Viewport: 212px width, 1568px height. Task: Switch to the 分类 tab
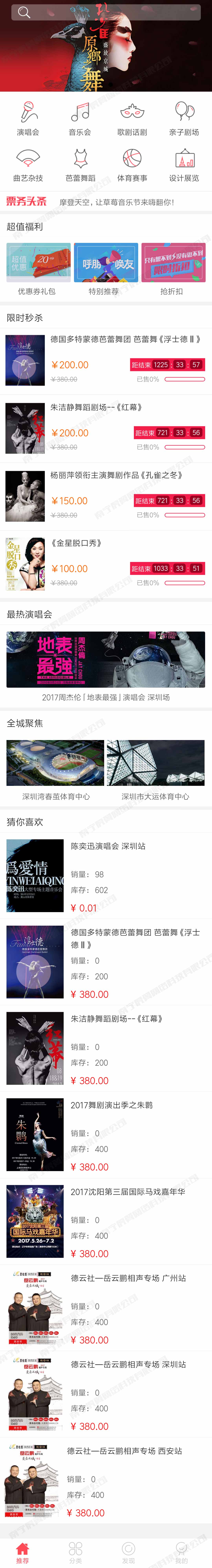[76, 1552]
